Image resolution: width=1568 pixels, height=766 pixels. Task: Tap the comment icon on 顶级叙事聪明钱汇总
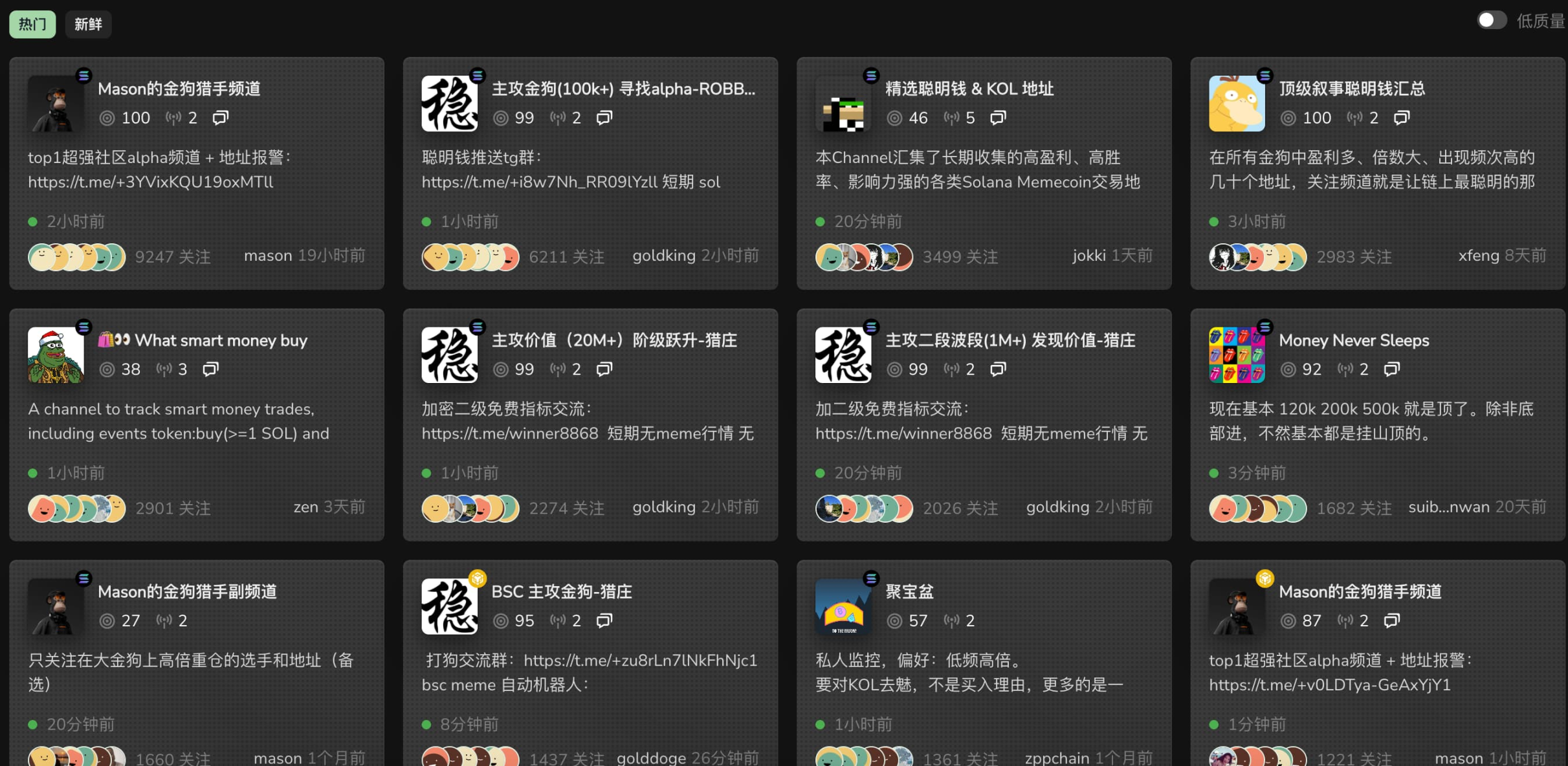1402,118
